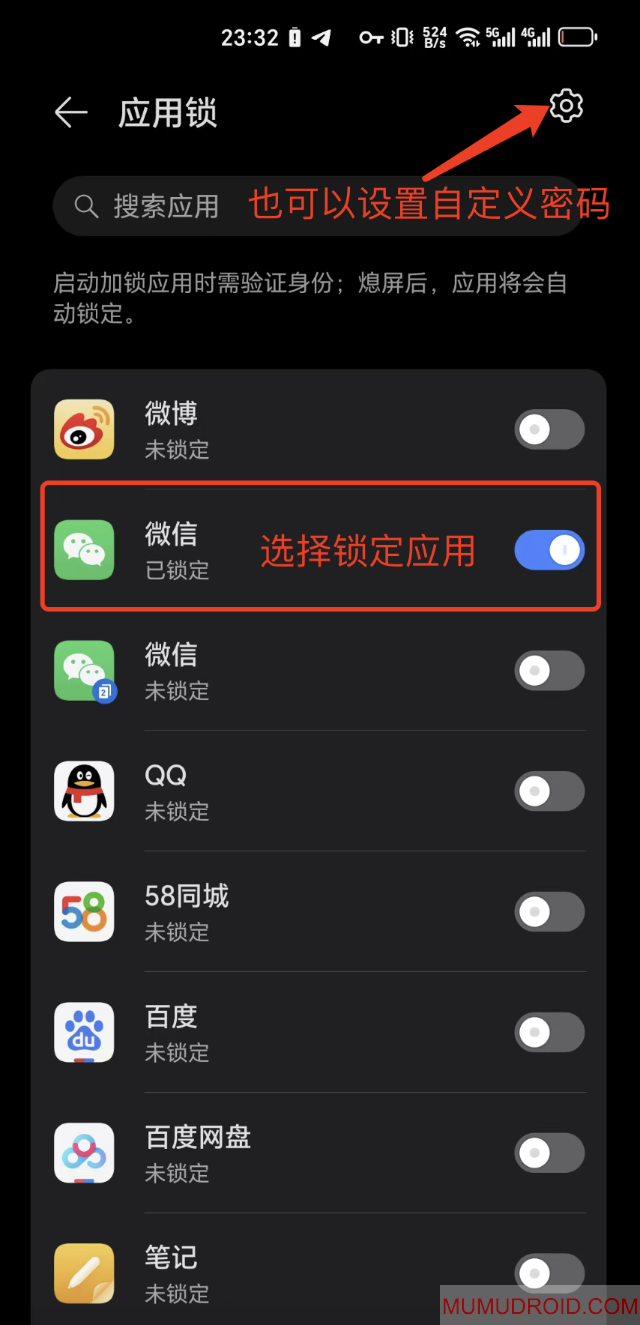Open app lock settings gear
640x1325 pixels.
pyautogui.click(x=566, y=106)
